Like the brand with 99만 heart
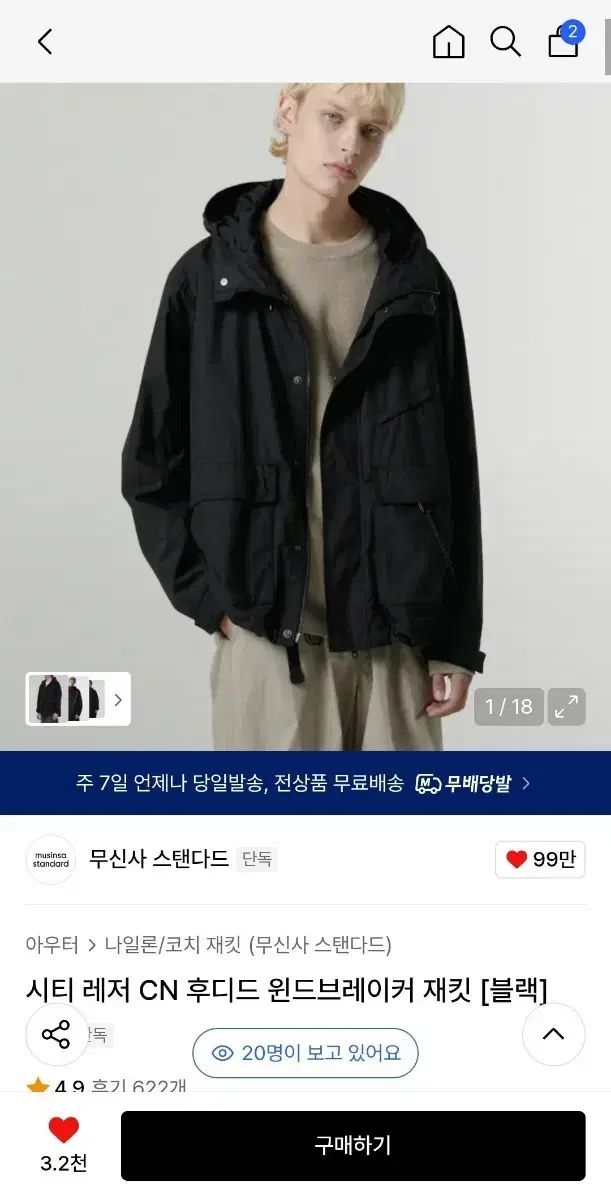This screenshot has width=611, height=1200. coord(540,860)
